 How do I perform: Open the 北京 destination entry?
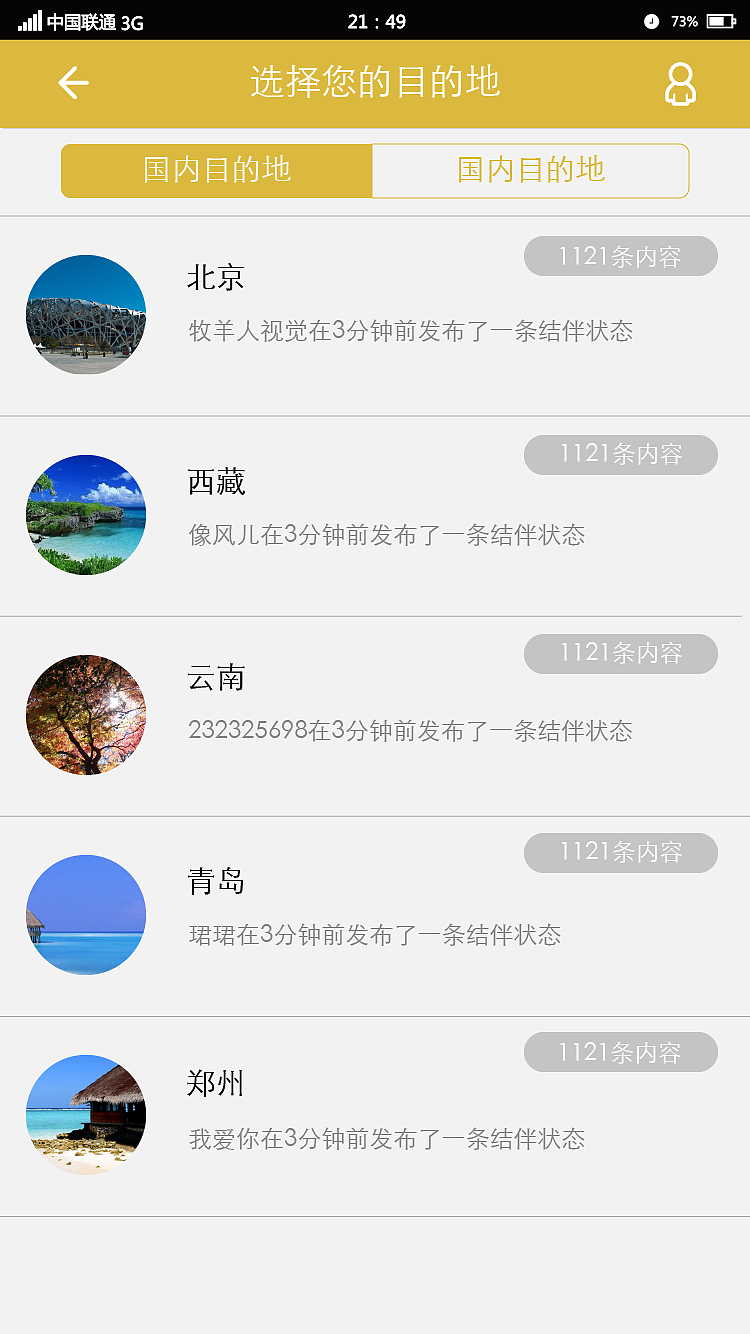point(214,278)
